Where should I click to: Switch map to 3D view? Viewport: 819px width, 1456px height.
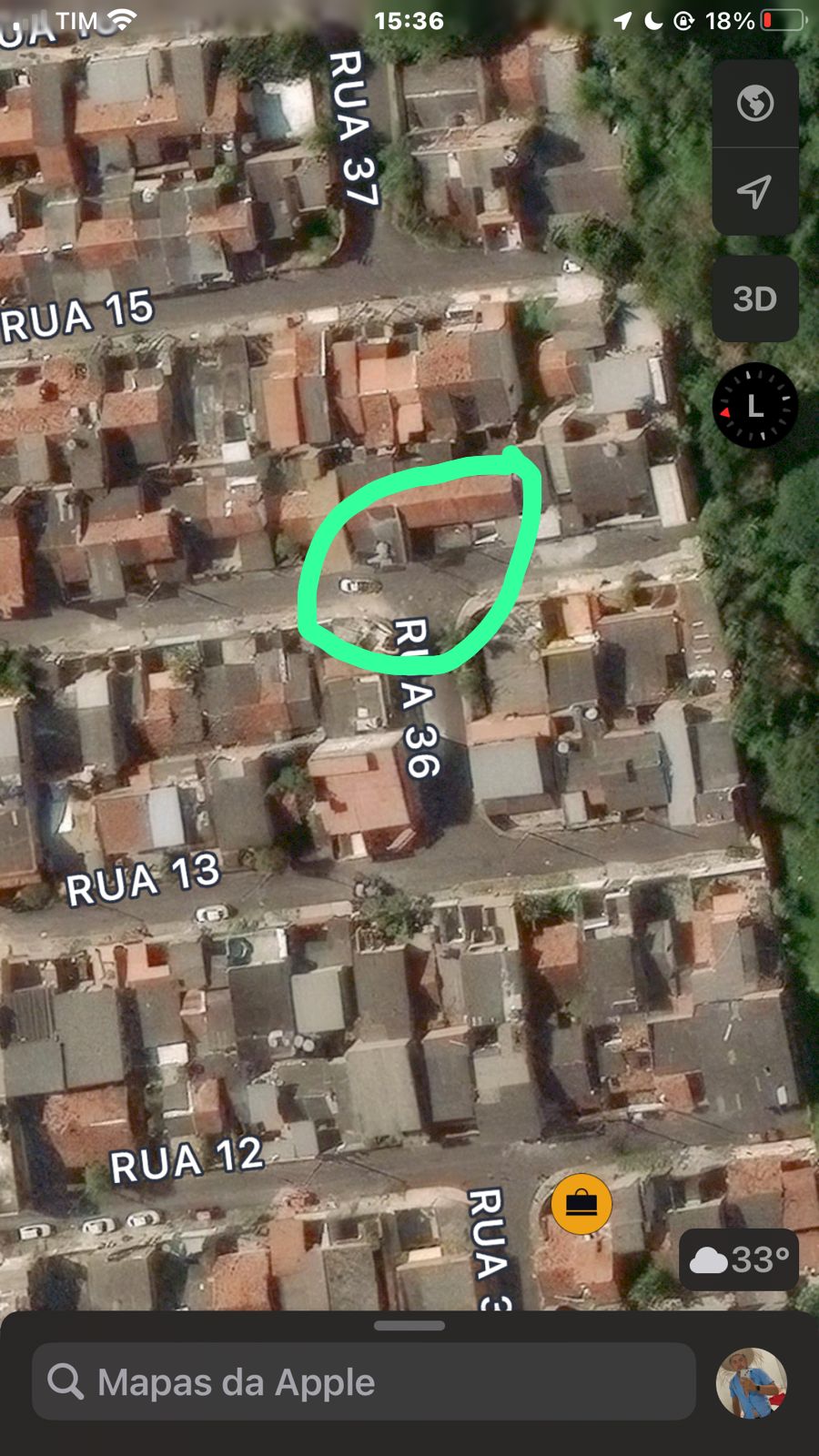coord(754,298)
